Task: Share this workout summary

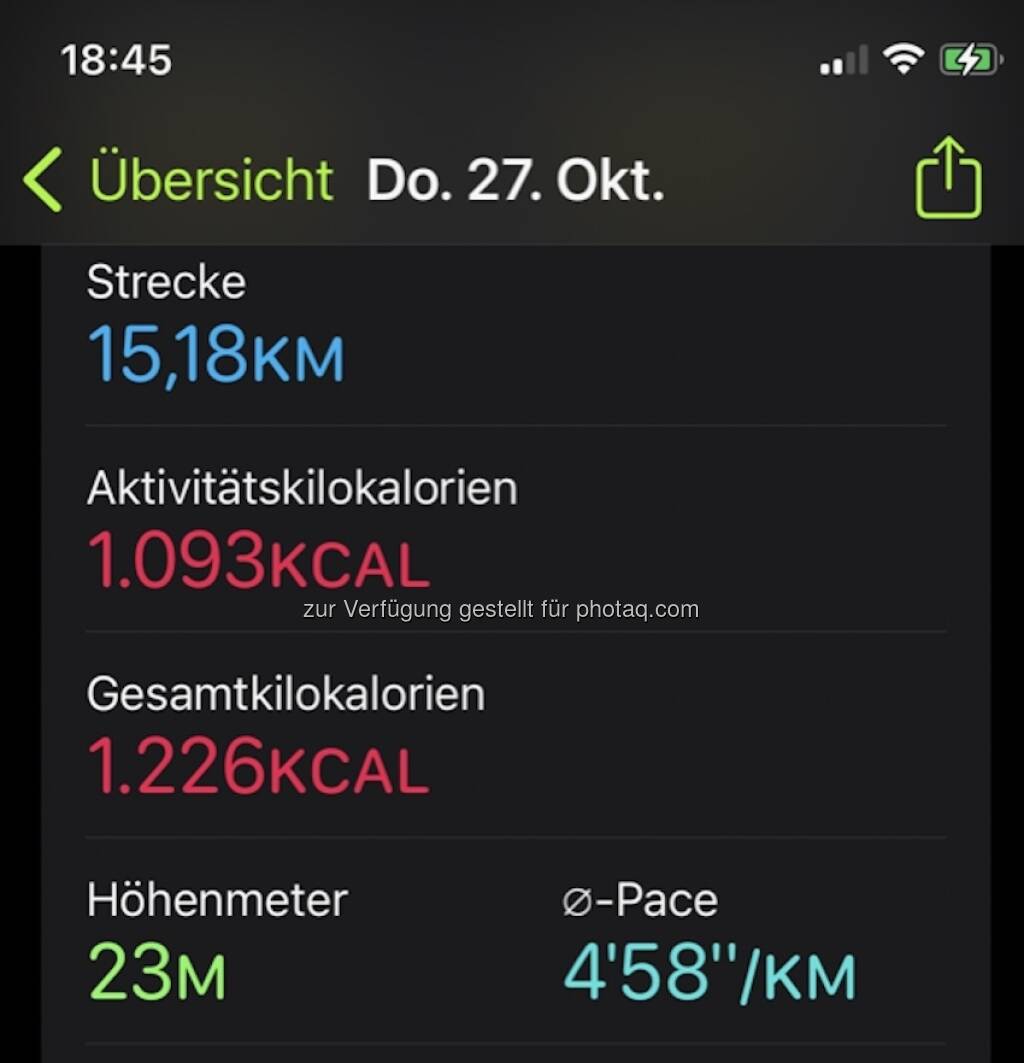Action: tap(948, 180)
